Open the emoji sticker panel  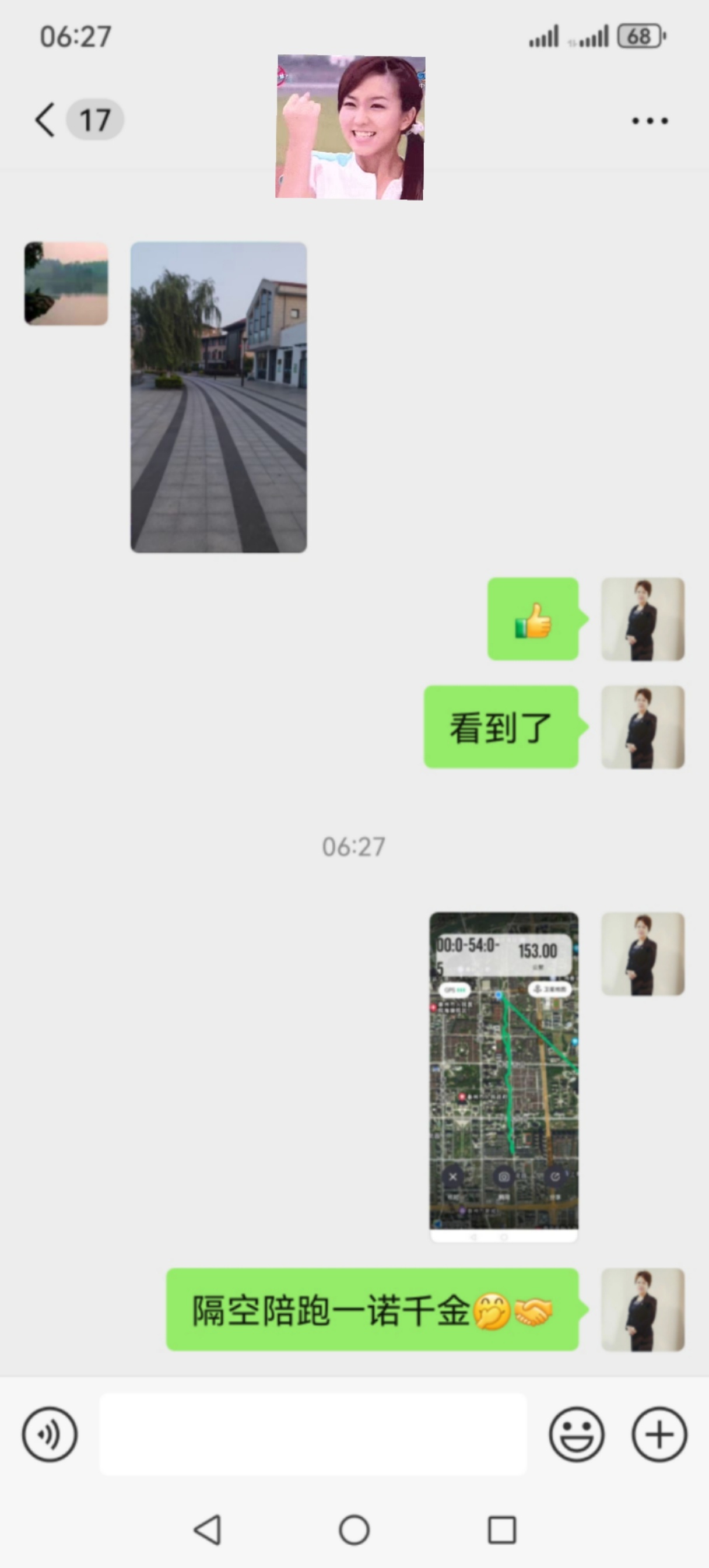[x=575, y=1434]
